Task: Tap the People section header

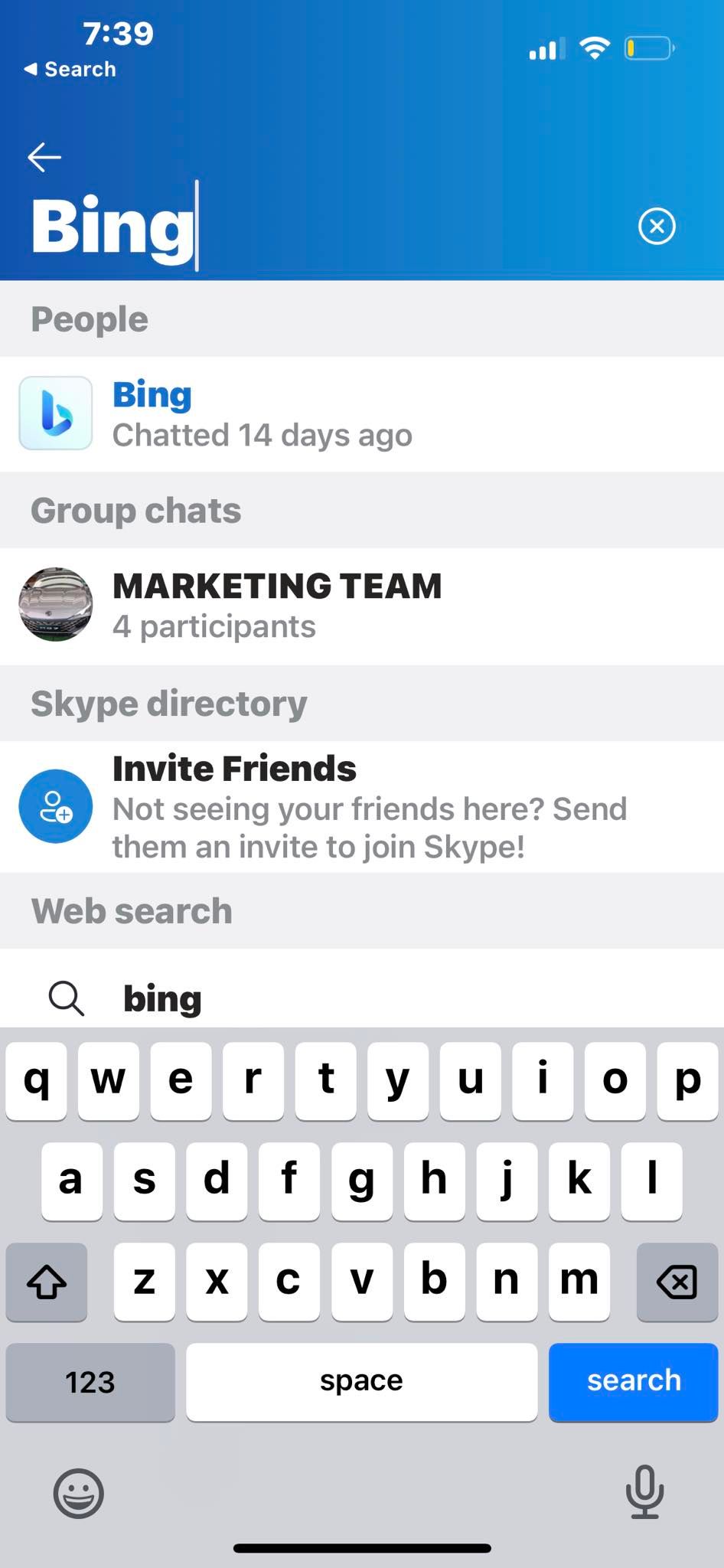Action: point(90,319)
